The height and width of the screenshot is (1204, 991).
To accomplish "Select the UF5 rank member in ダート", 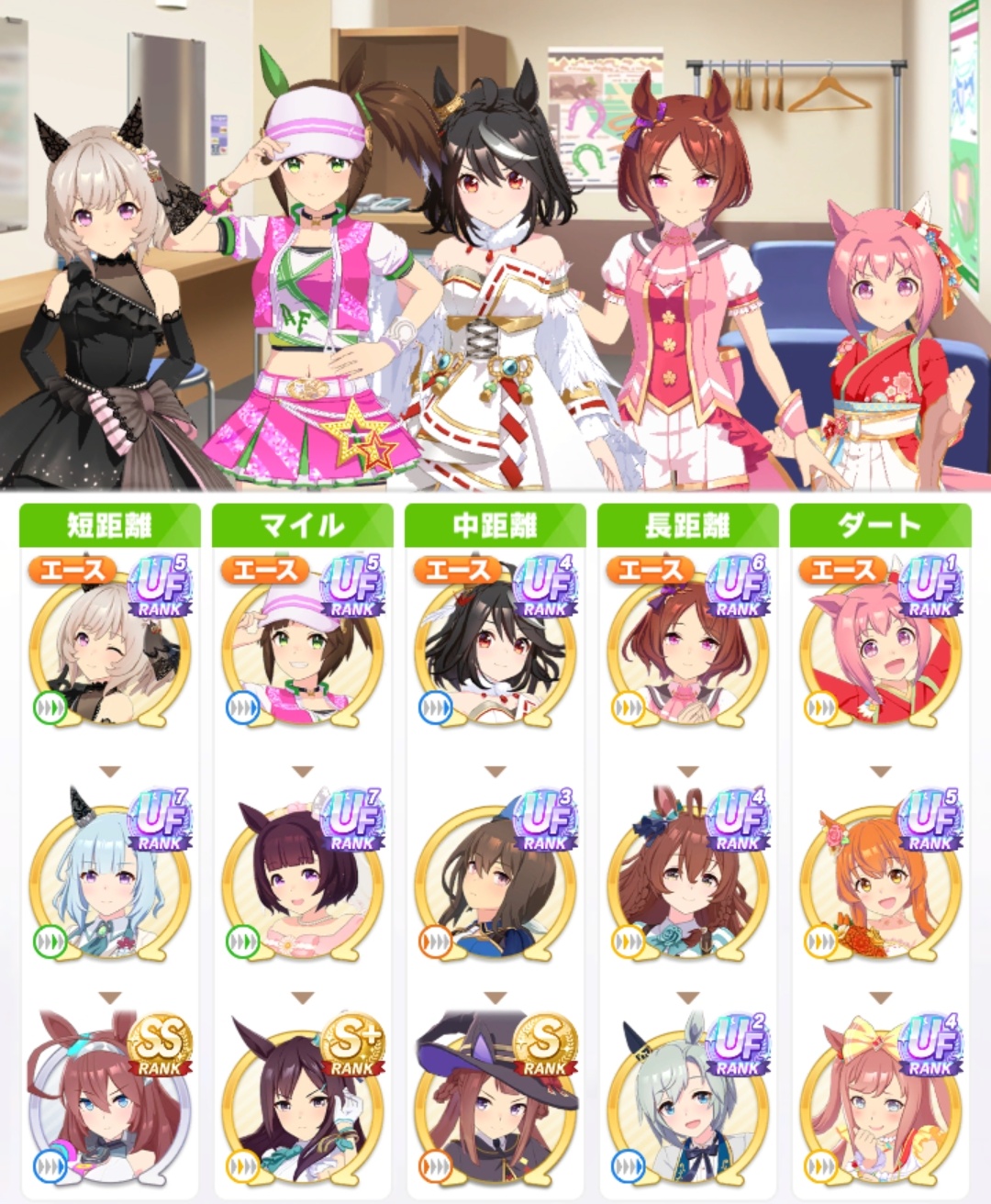I will pos(881,876).
